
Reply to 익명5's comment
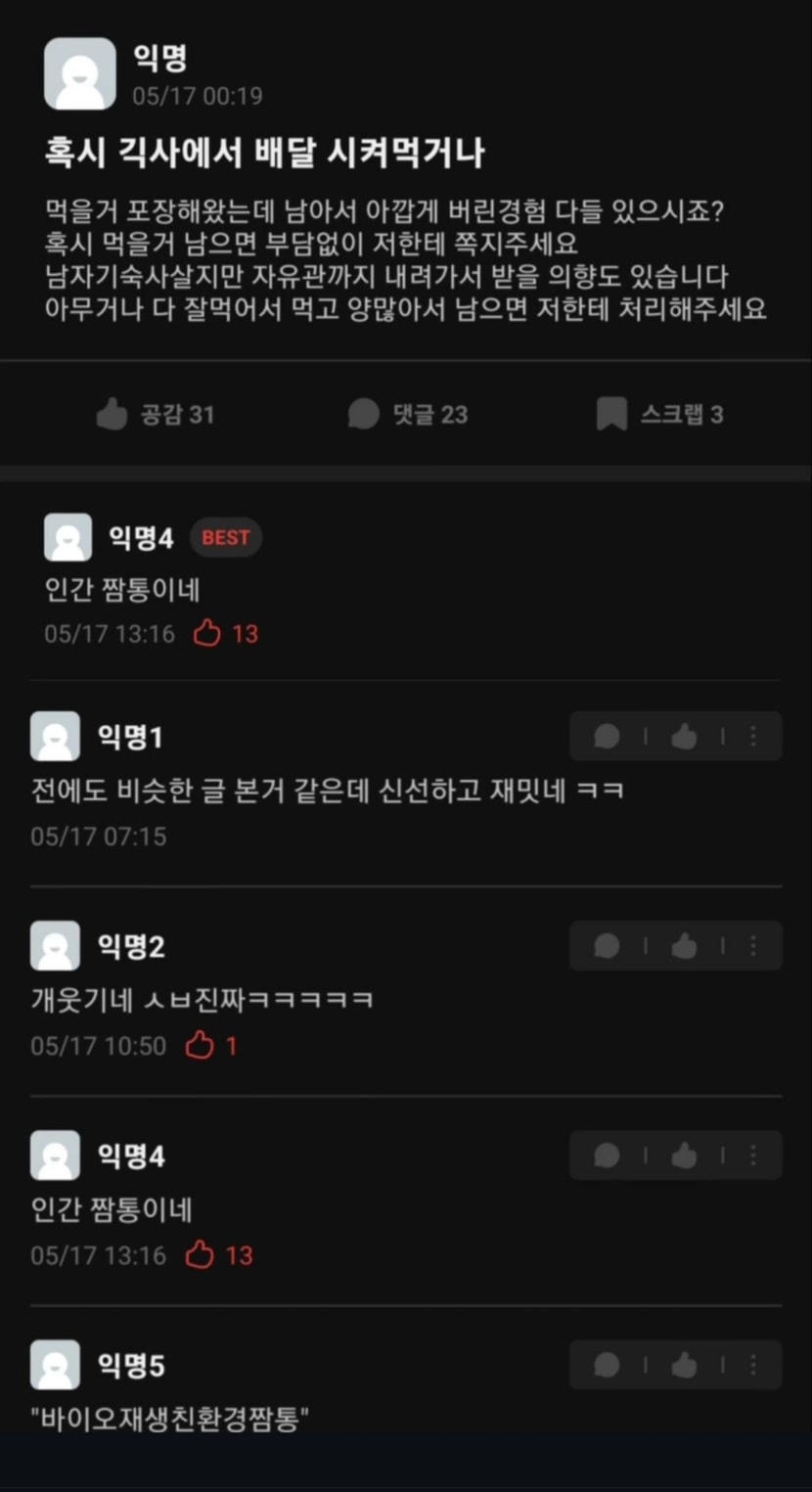(x=607, y=1365)
